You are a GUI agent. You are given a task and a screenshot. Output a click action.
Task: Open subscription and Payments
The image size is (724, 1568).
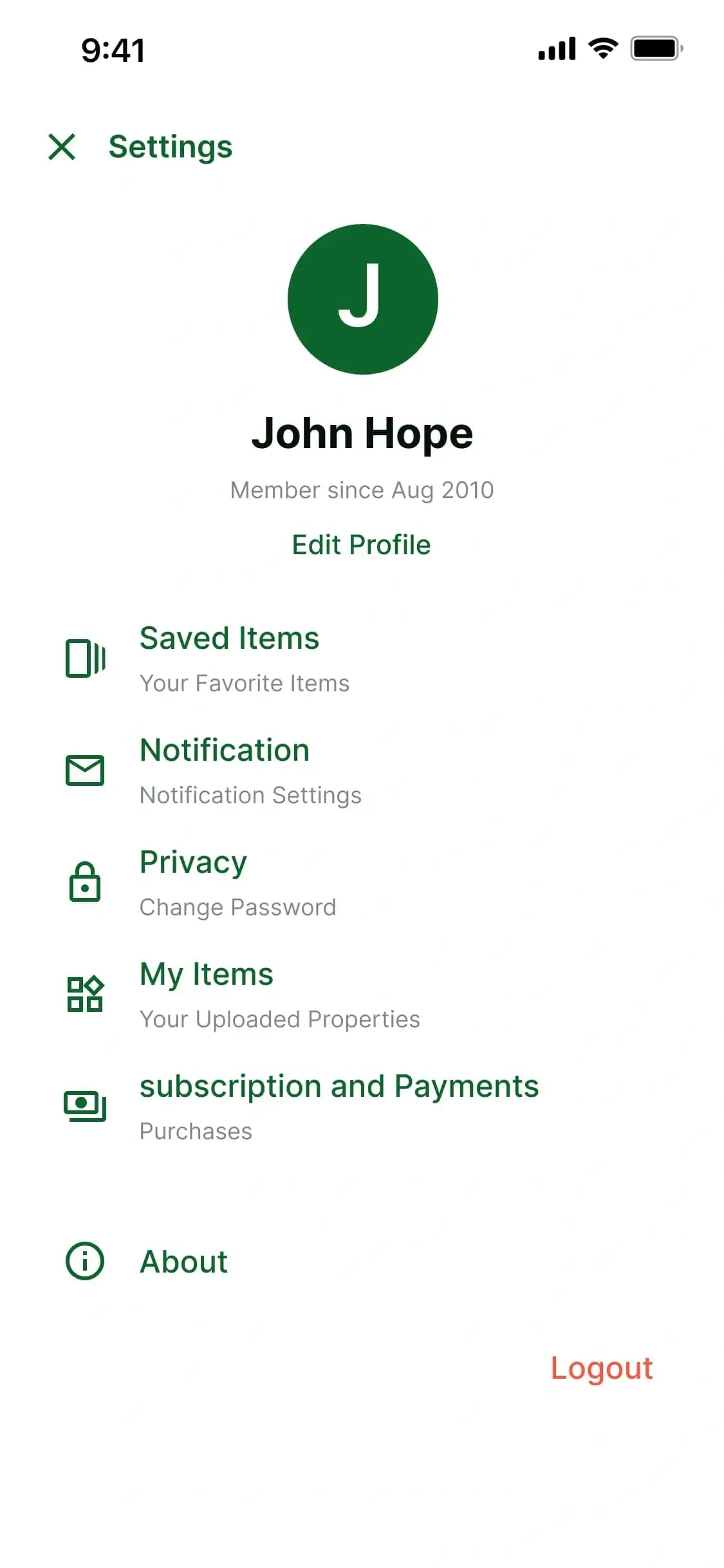coord(362,1106)
